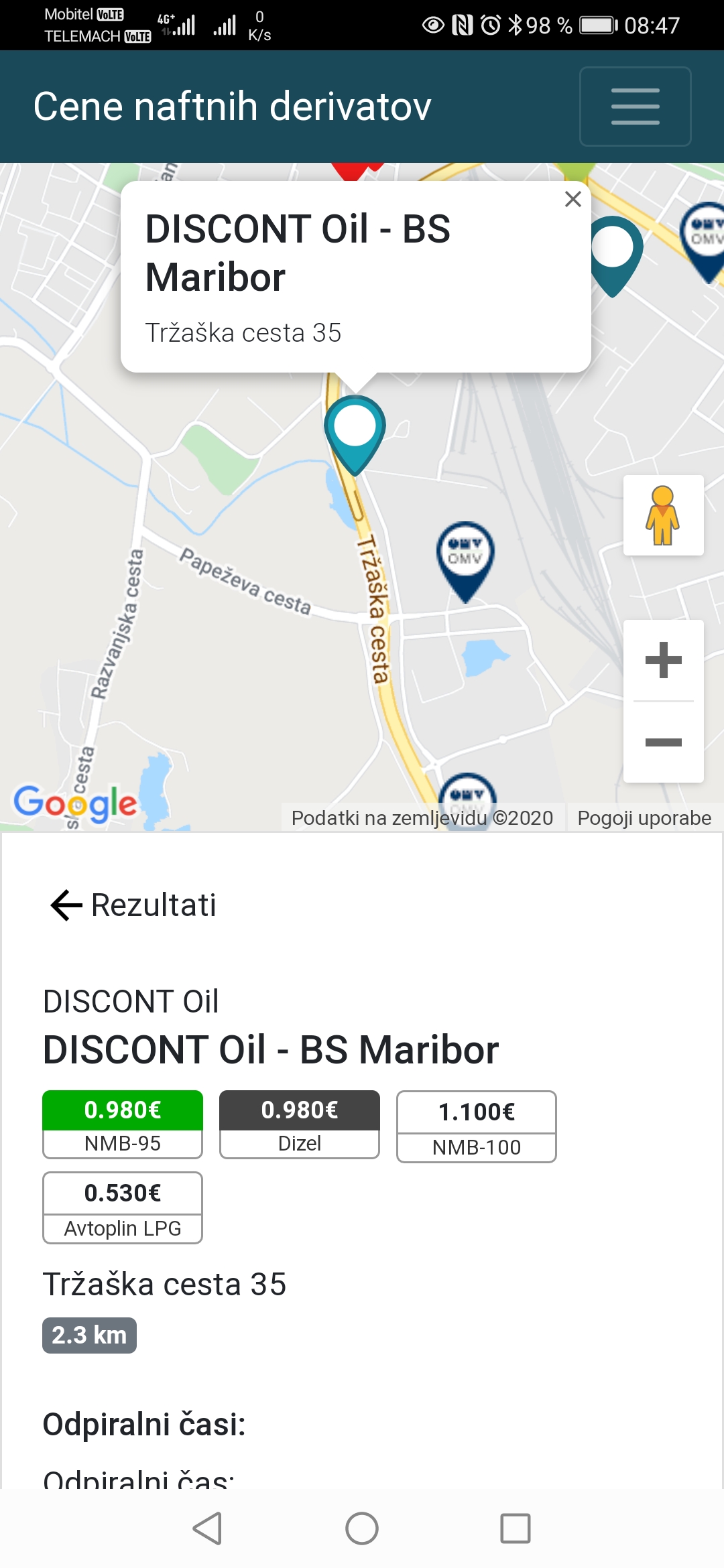Image resolution: width=724 pixels, height=1568 pixels.
Task: Tap the DISCONT Oil teal map pin
Action: coord(355,430)
